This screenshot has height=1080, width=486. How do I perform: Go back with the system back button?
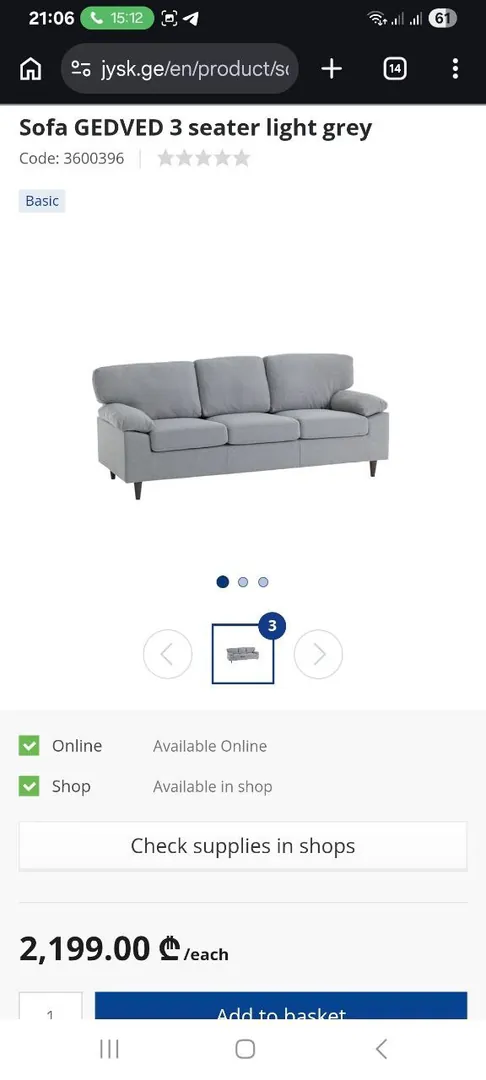(x=381, y=1049)
